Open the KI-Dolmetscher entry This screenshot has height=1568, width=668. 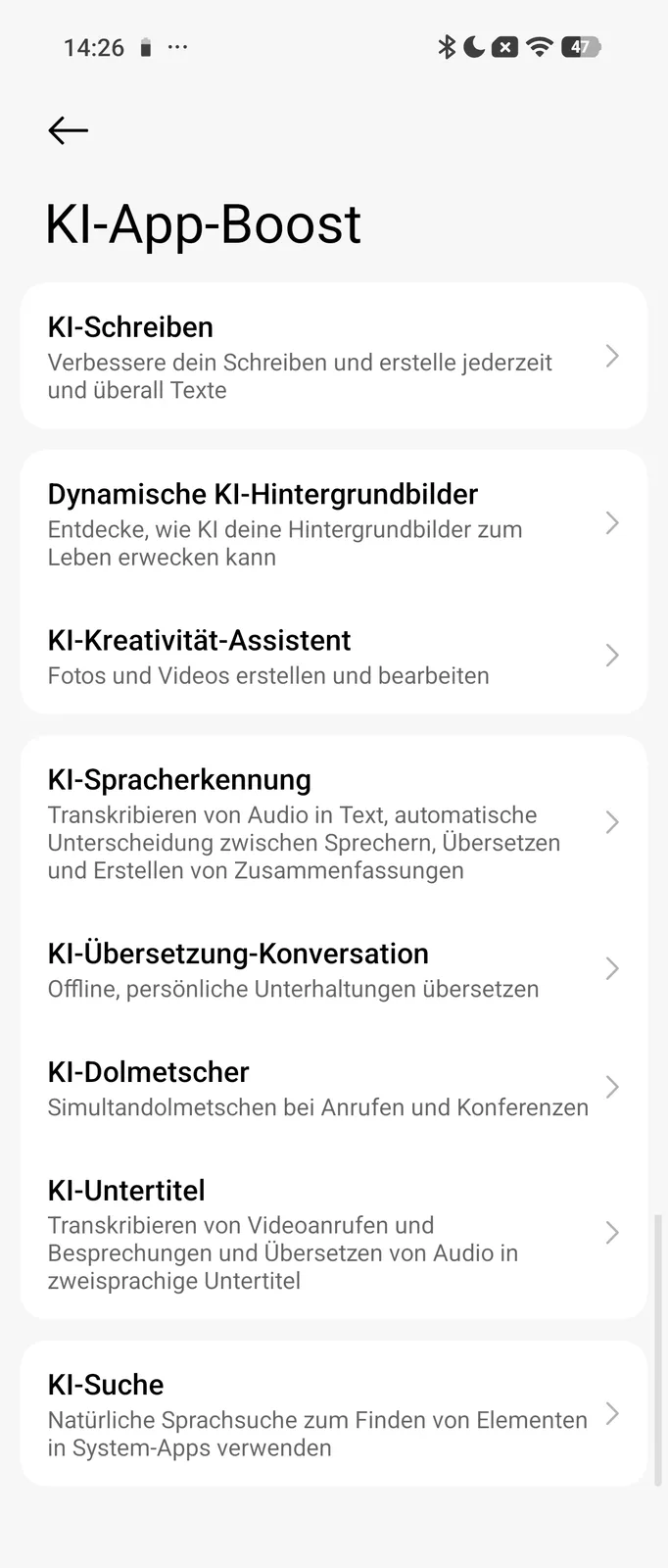(x=333, y=1088)
